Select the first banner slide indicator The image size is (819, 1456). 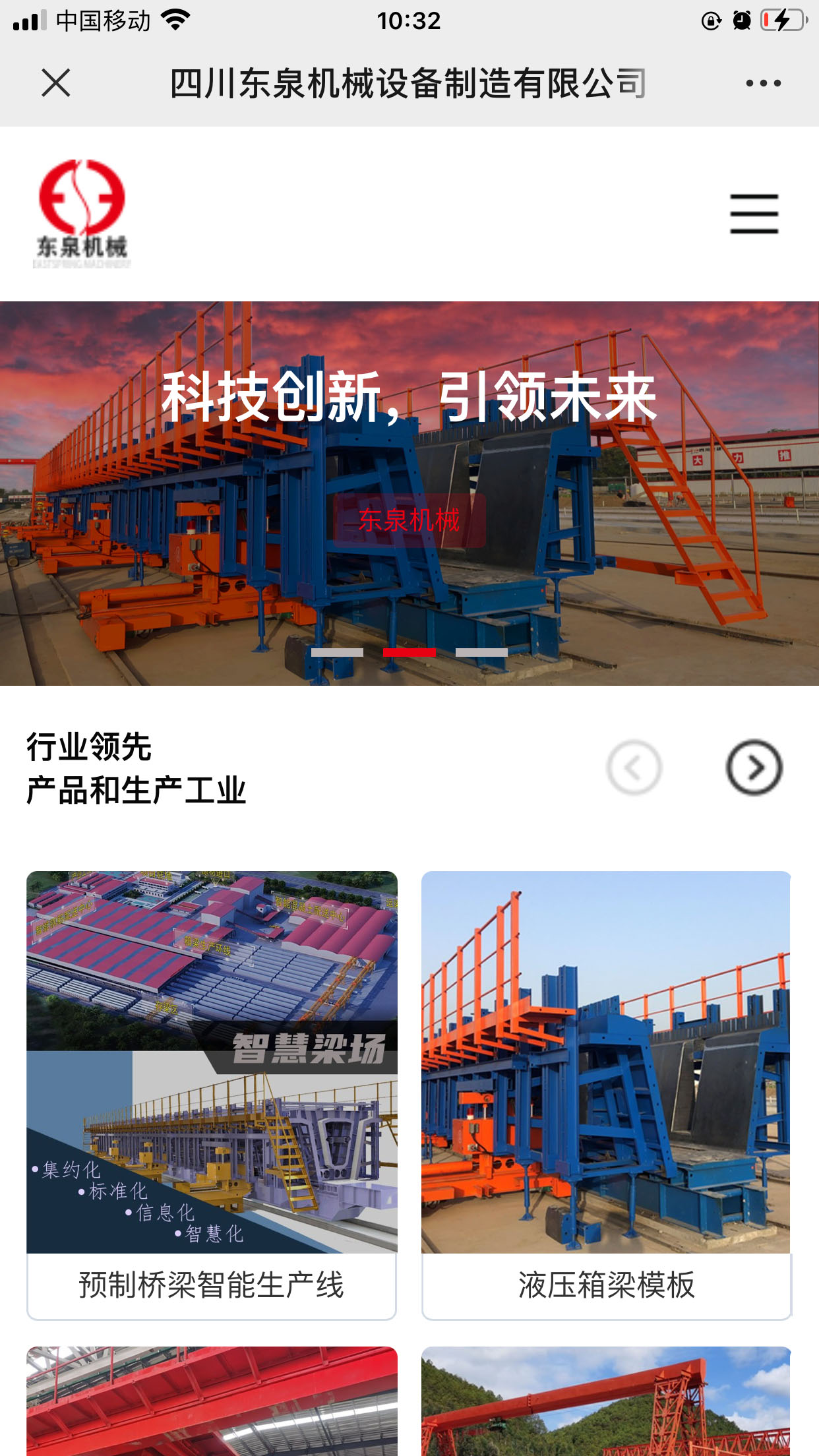pos(337,652)
